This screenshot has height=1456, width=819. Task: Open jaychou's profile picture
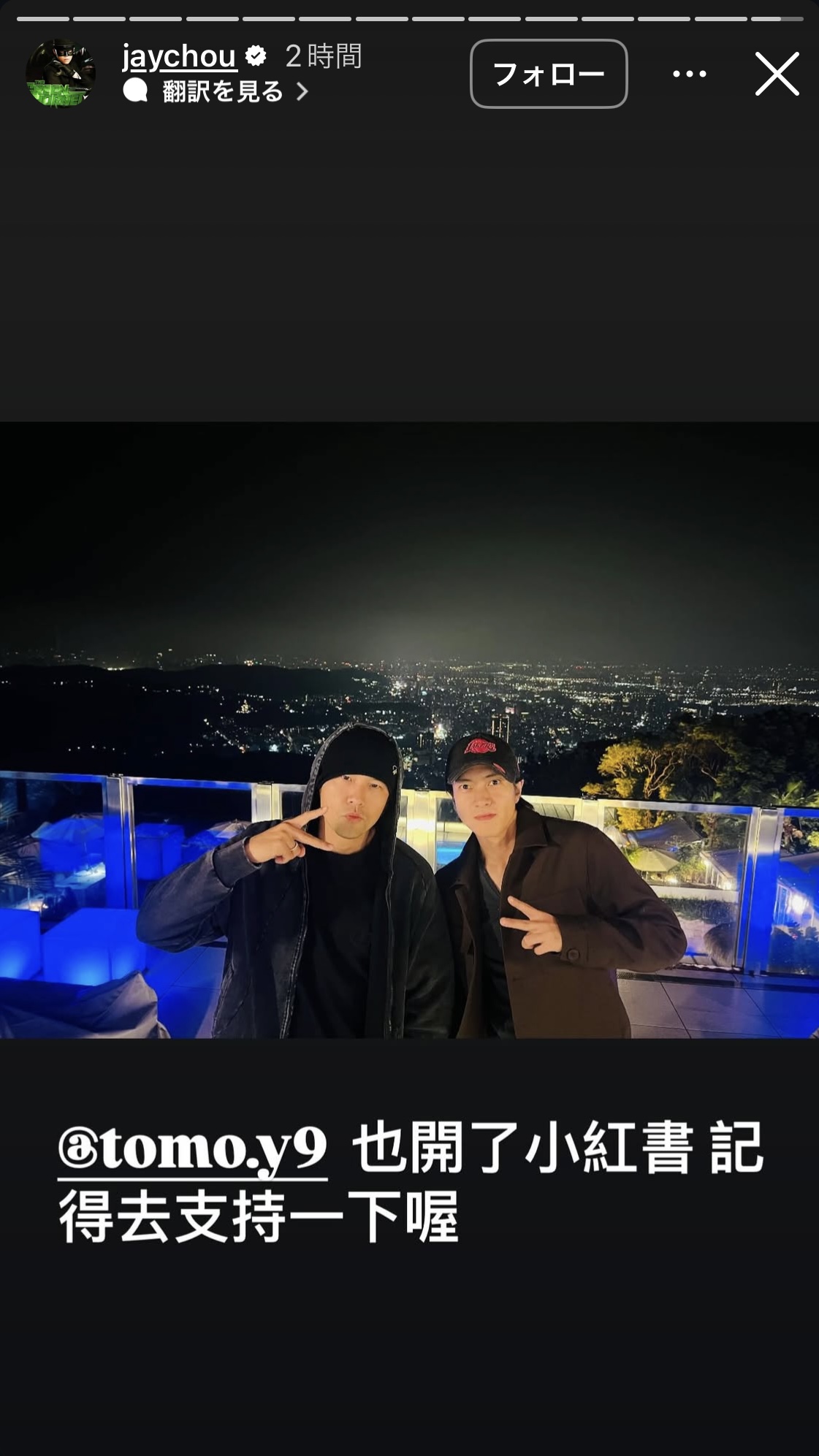61,74
